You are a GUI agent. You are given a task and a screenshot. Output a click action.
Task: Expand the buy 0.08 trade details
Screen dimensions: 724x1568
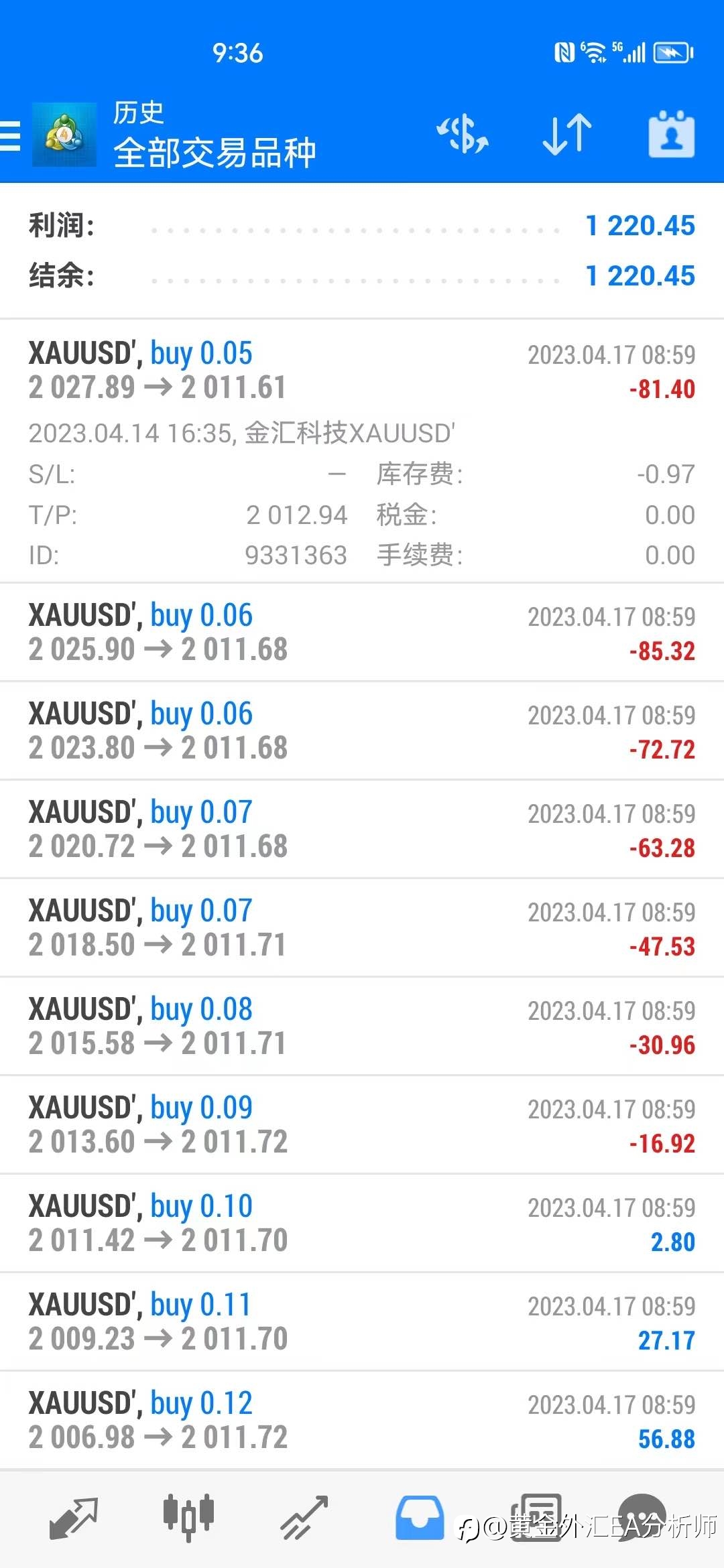point(362,1026)
